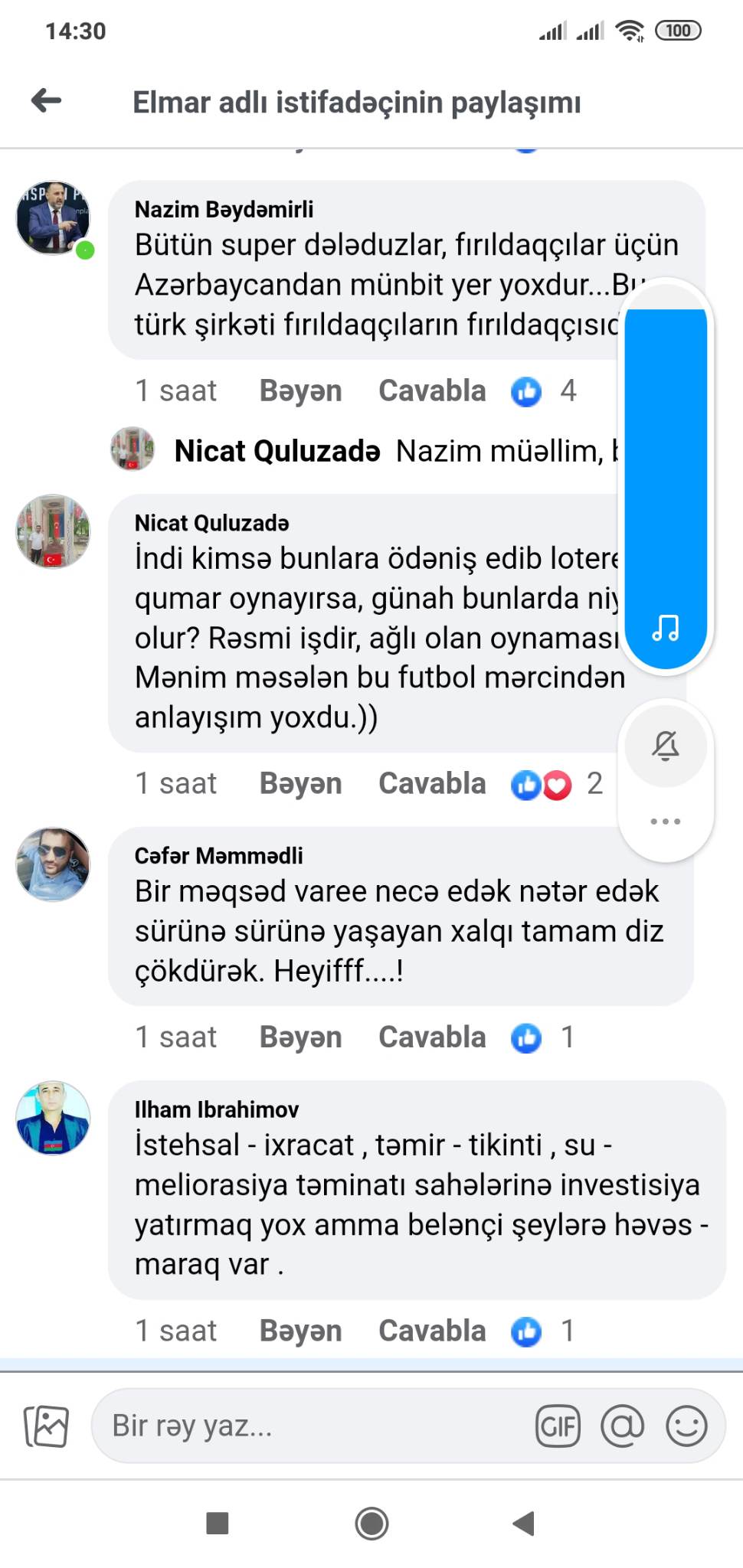The width and height of the screenshot is (743, 1568).
Task: View Cəfər Məmmədli's profile photo
Action: 53,864
